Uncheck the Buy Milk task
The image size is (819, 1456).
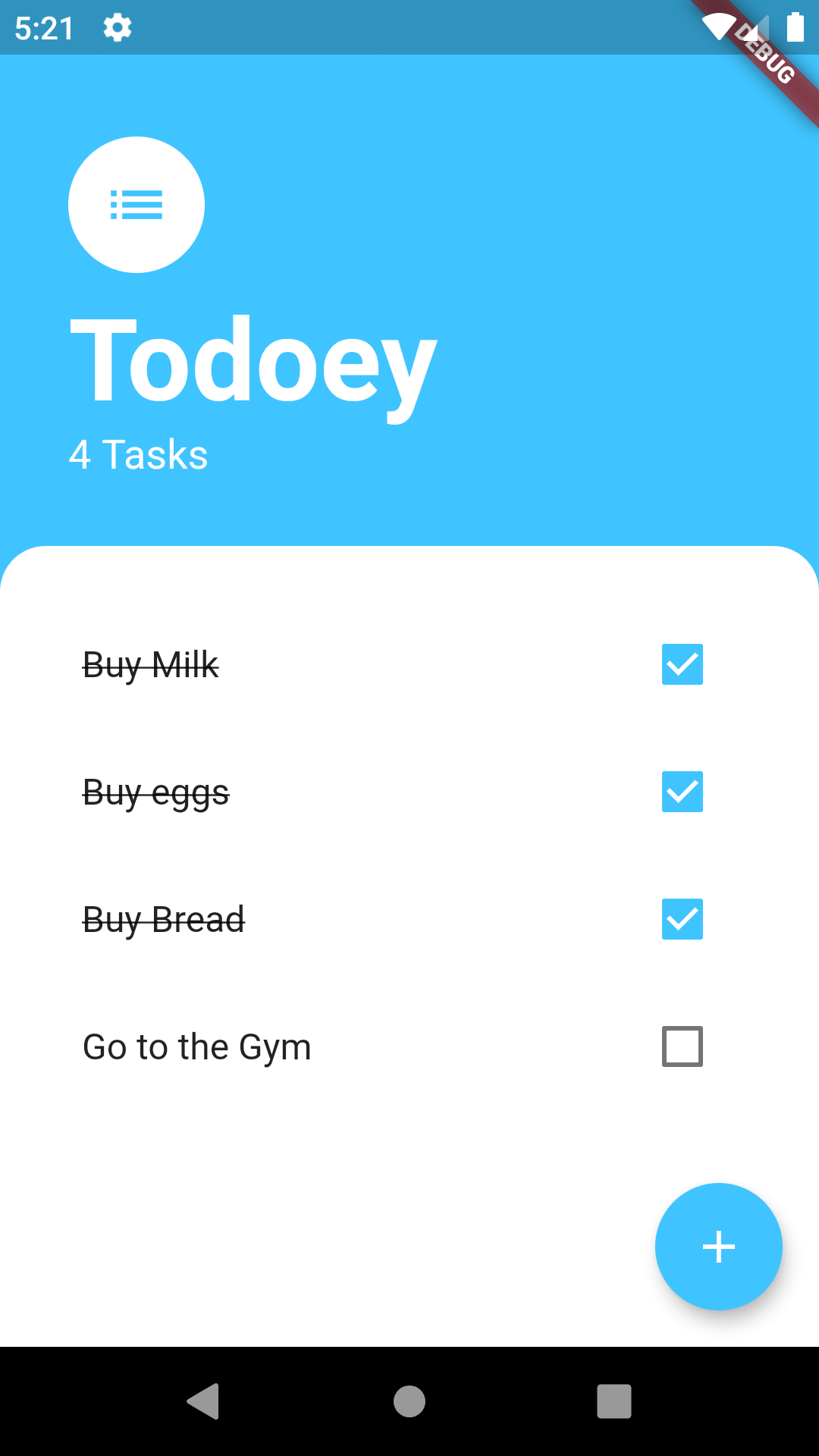pos(682,665)
